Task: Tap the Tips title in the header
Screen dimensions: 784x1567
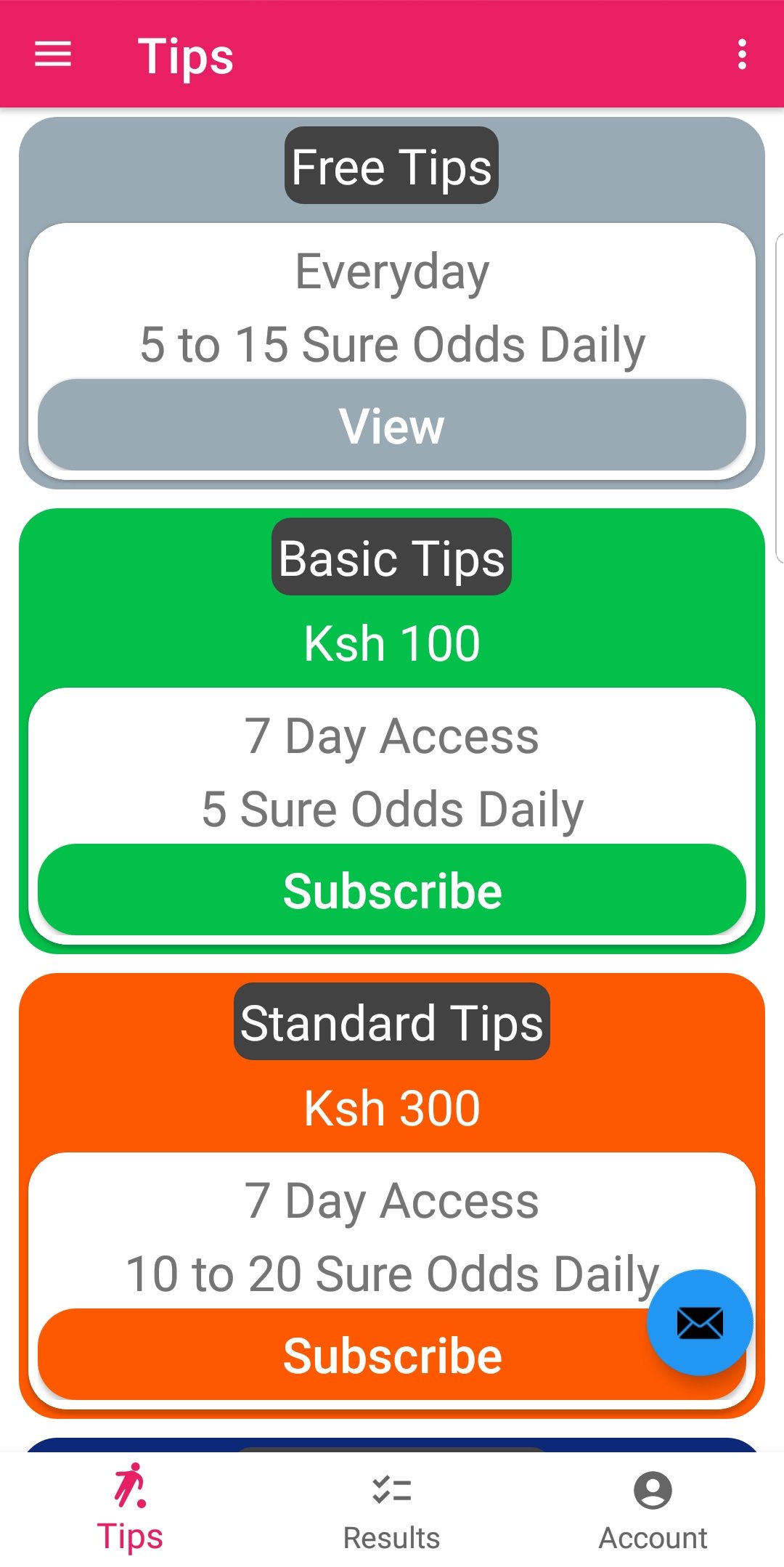Action: click(x=187, y=57)
